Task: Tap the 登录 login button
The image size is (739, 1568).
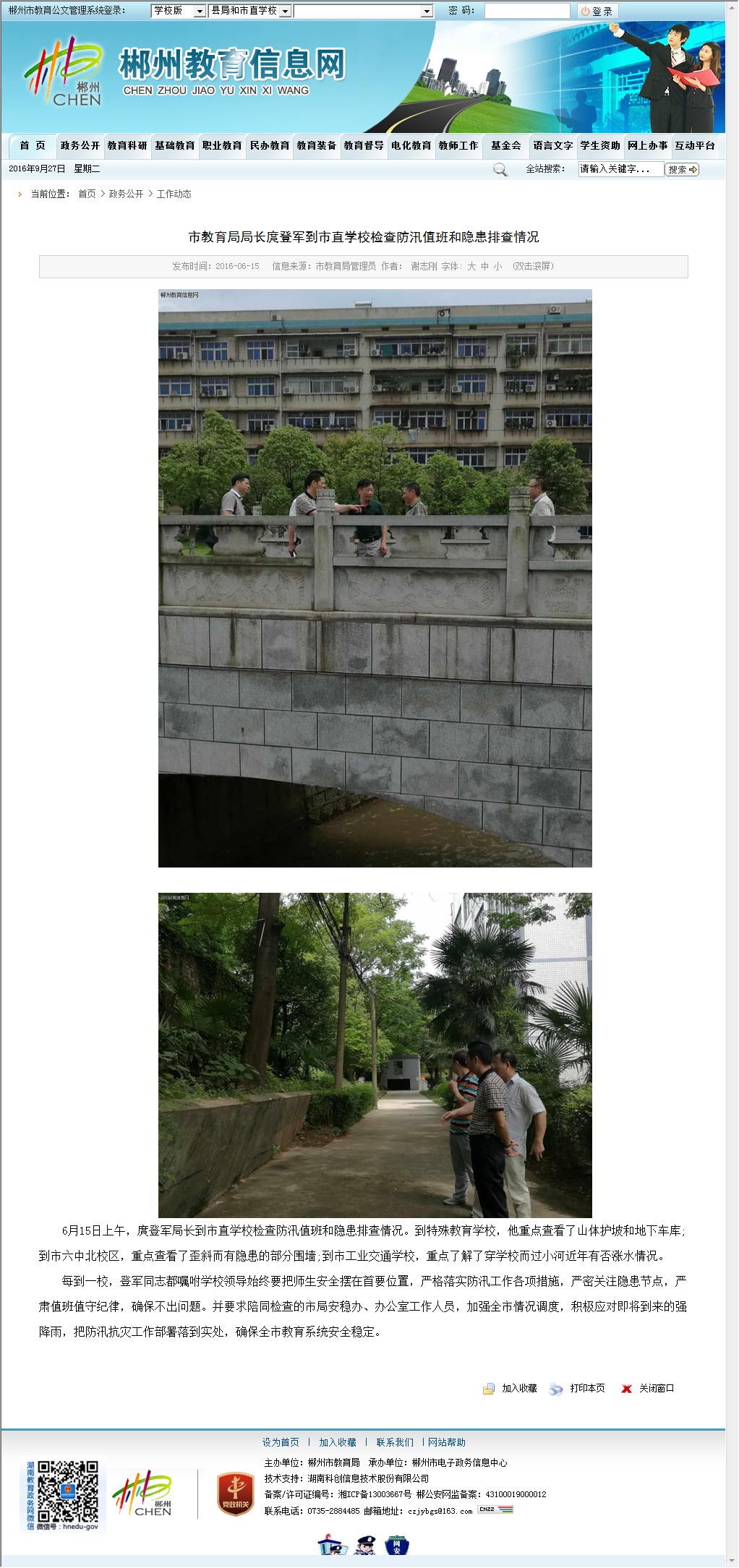Action: (597, 11)
